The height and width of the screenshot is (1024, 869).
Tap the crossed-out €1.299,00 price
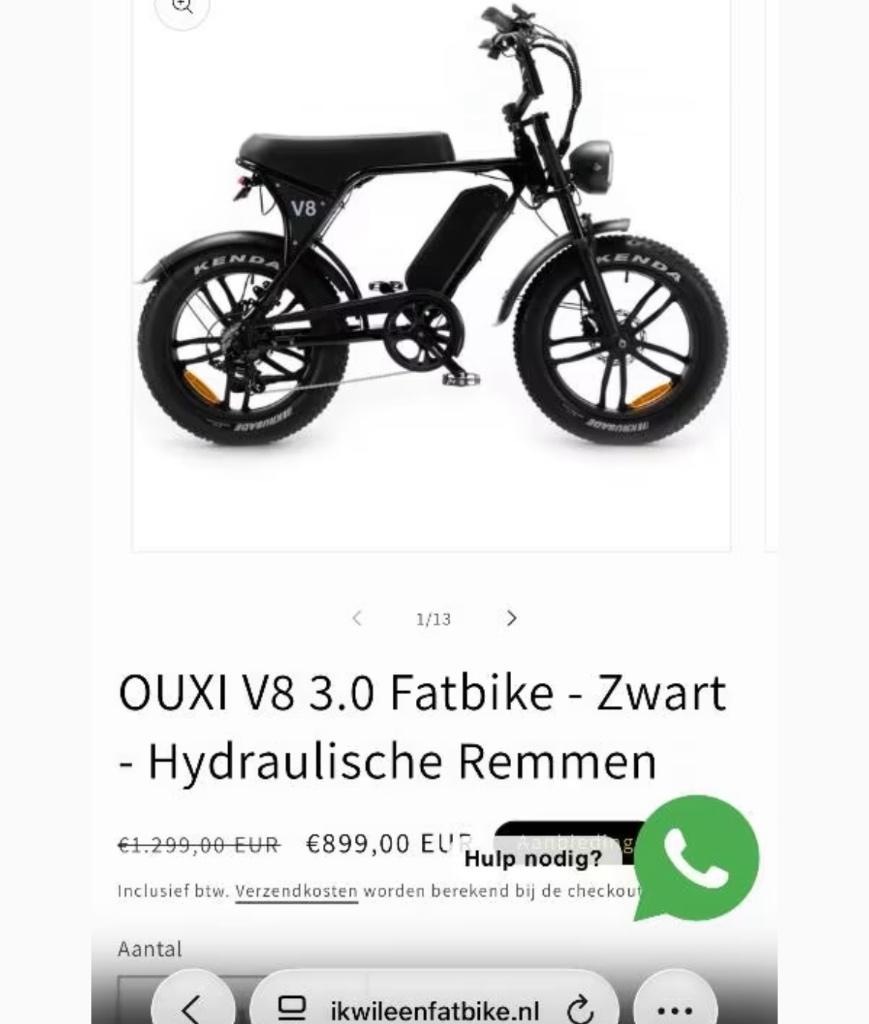(x=198, y=843)
